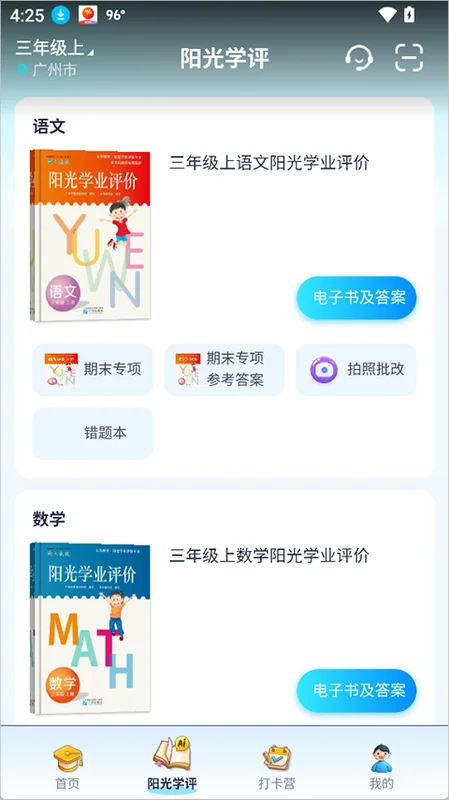Start 拍照批改 photo grading
The height and width of the screenshot is (800, 449).
[356, 369]
